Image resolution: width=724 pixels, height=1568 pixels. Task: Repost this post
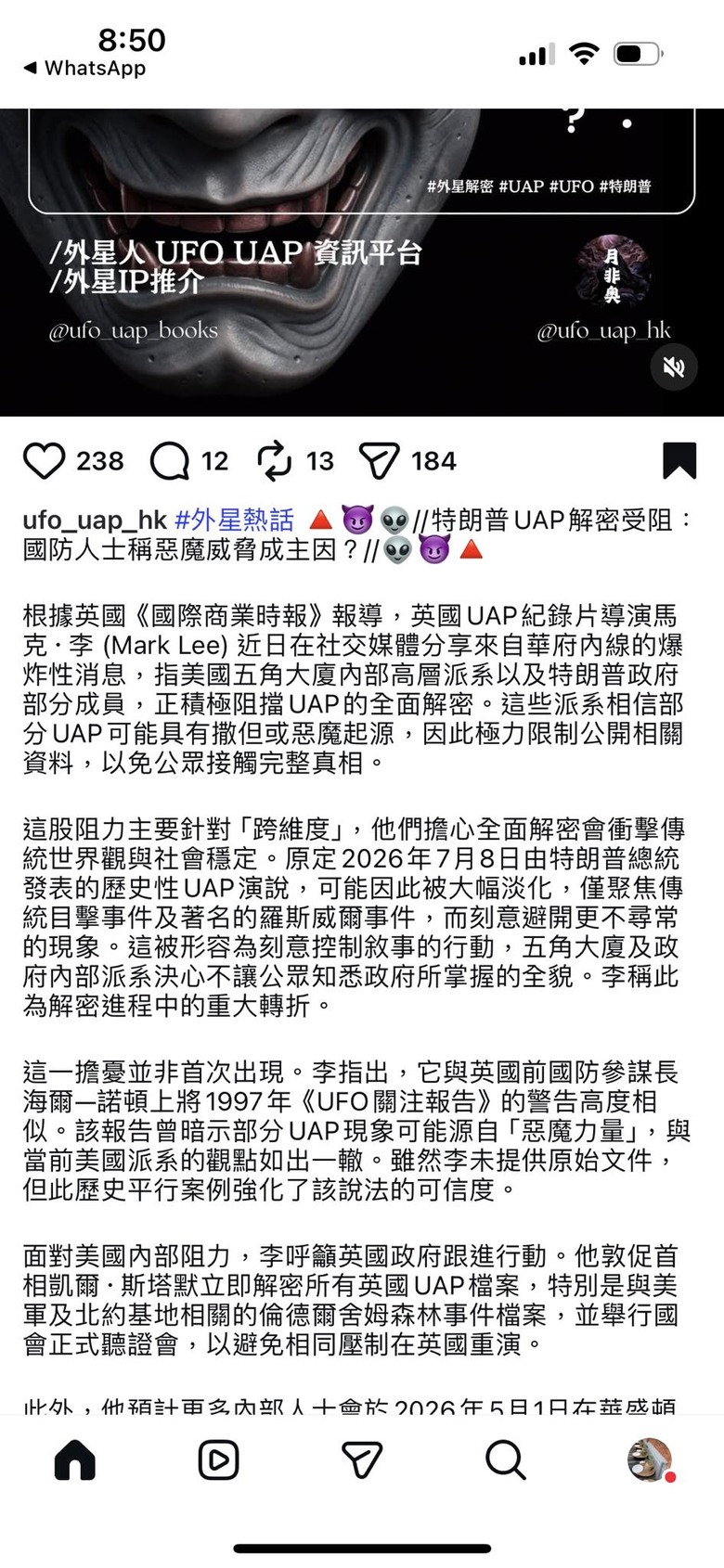tap(274, 461)
